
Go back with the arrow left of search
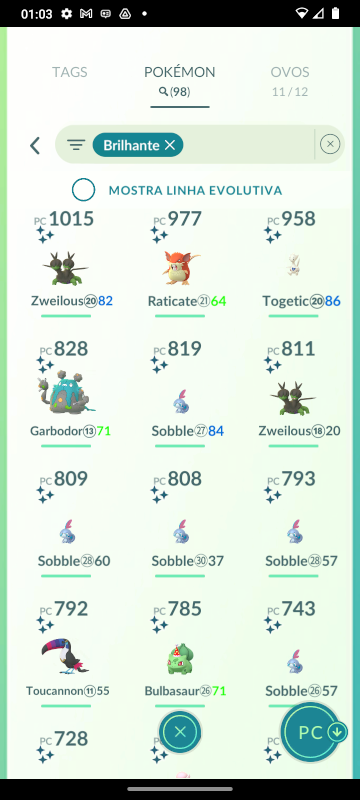click(34, 145)
